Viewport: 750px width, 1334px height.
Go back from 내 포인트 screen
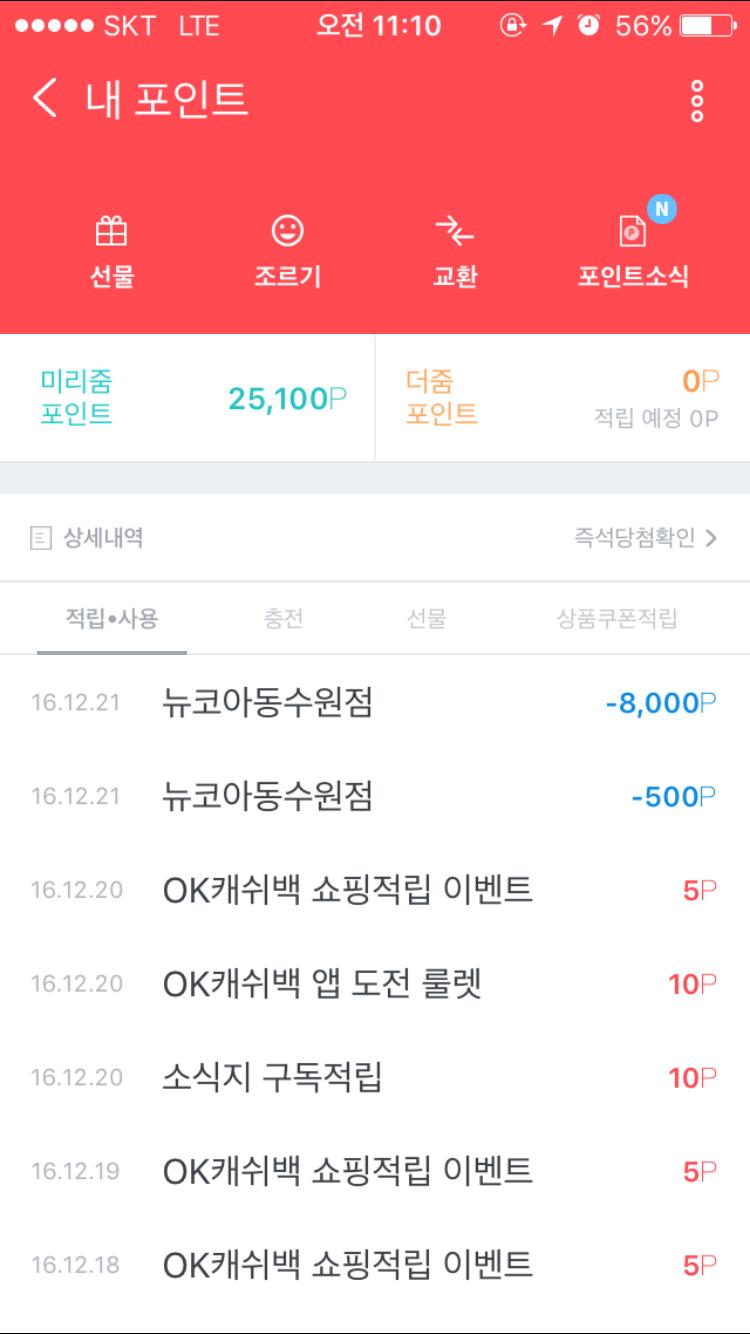pos(45,100)
